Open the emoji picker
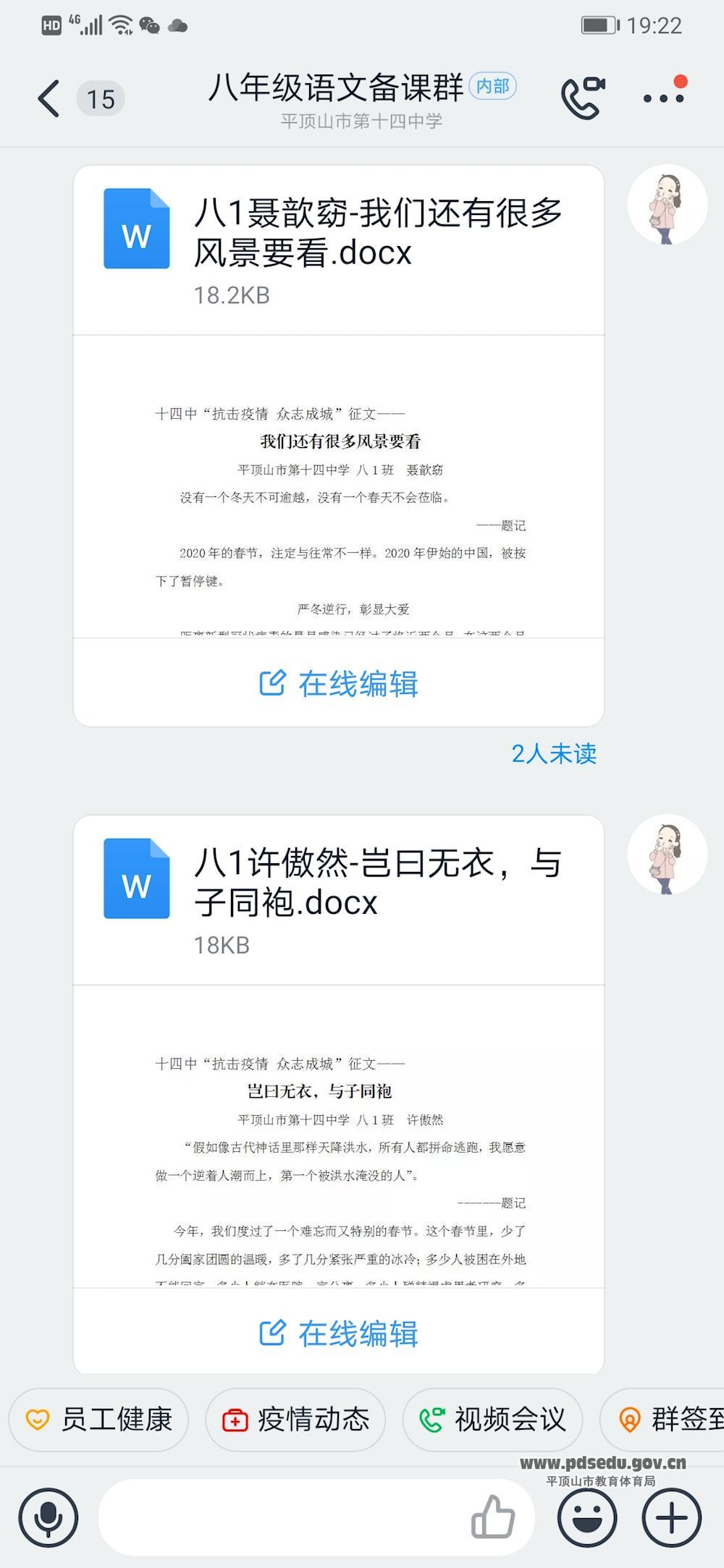The width and height of the screenshot is (724, 1568). pyautogui.click(x=587, y=1518)
